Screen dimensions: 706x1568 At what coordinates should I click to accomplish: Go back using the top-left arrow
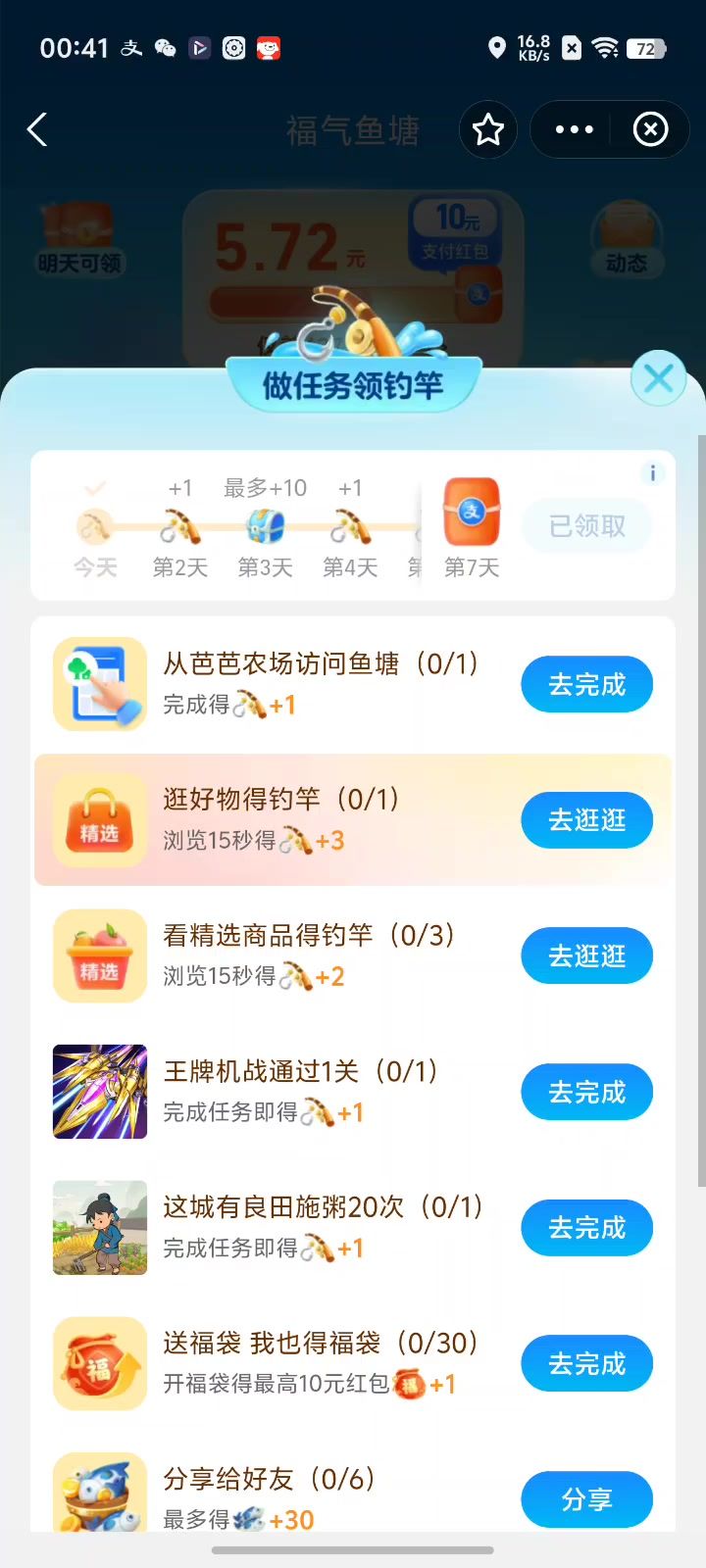[37, 129]
